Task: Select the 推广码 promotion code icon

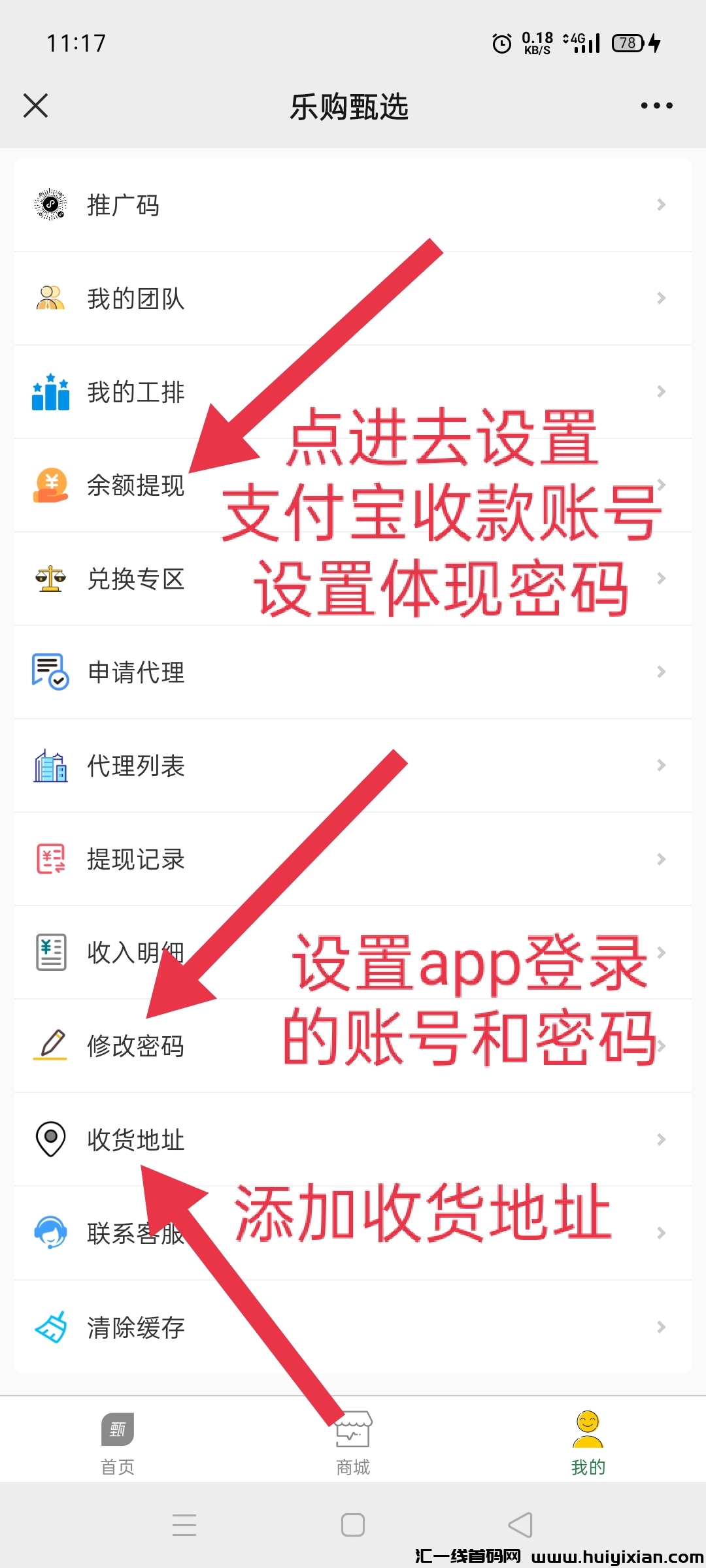Action: [50, 206]
